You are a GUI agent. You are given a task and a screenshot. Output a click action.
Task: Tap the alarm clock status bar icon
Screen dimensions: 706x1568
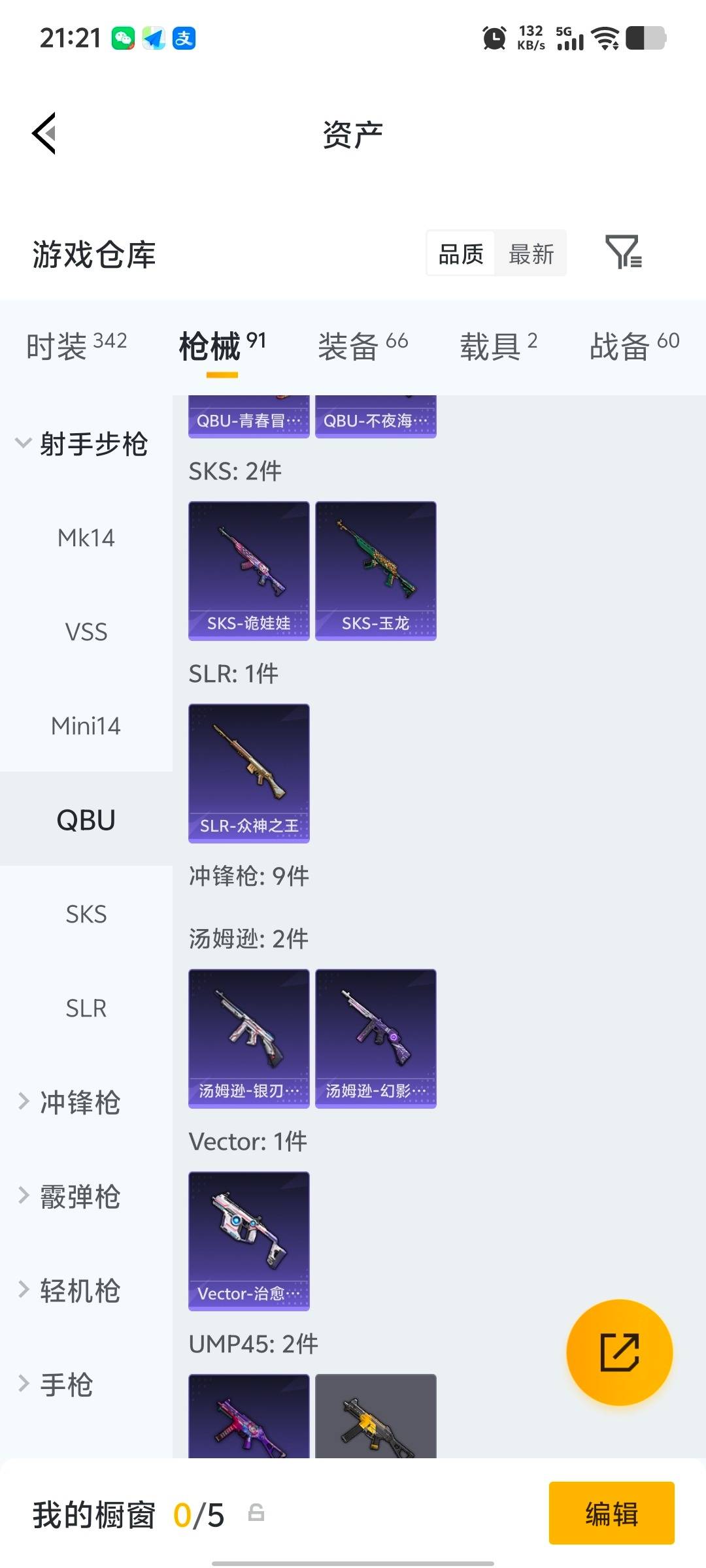click(495, 38)
